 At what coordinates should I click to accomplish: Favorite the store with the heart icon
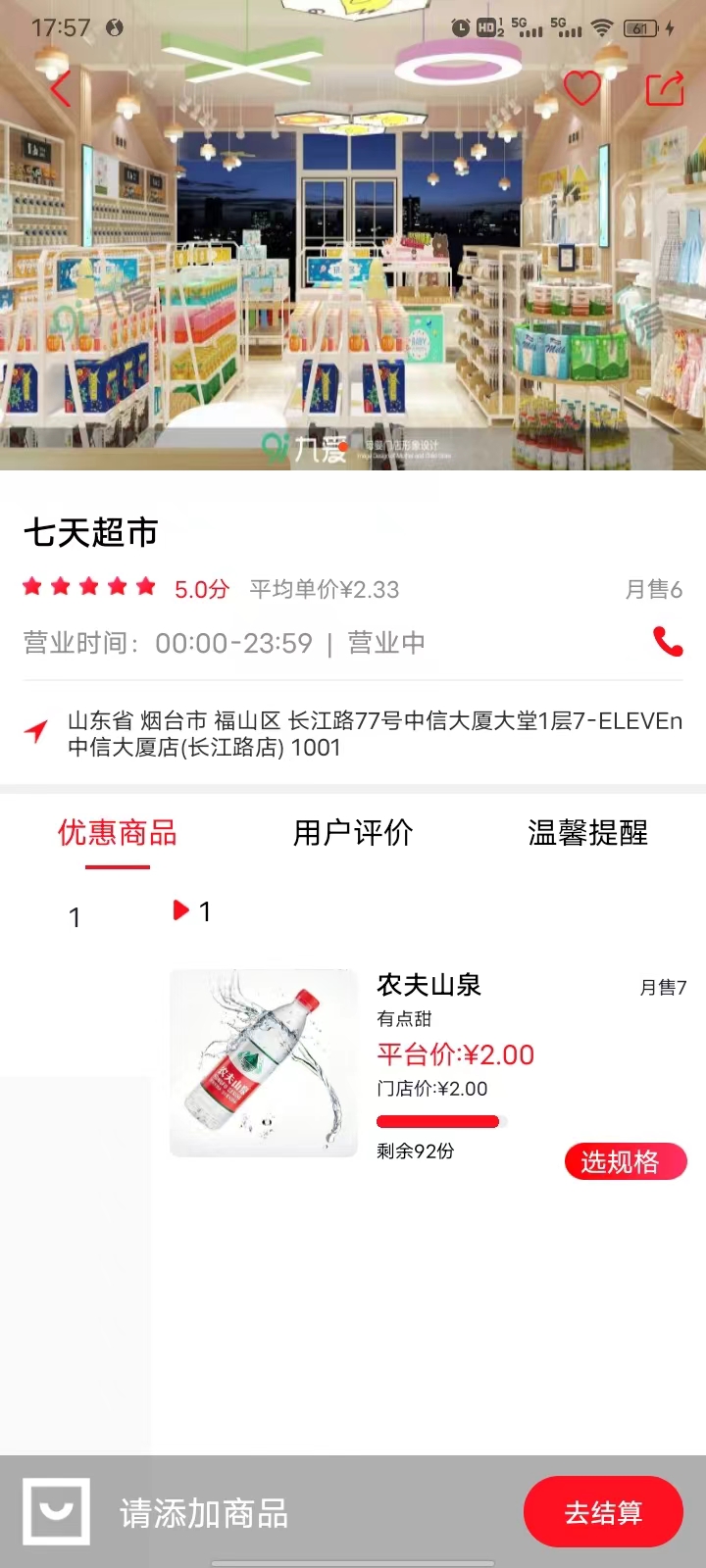pos(582,87)
